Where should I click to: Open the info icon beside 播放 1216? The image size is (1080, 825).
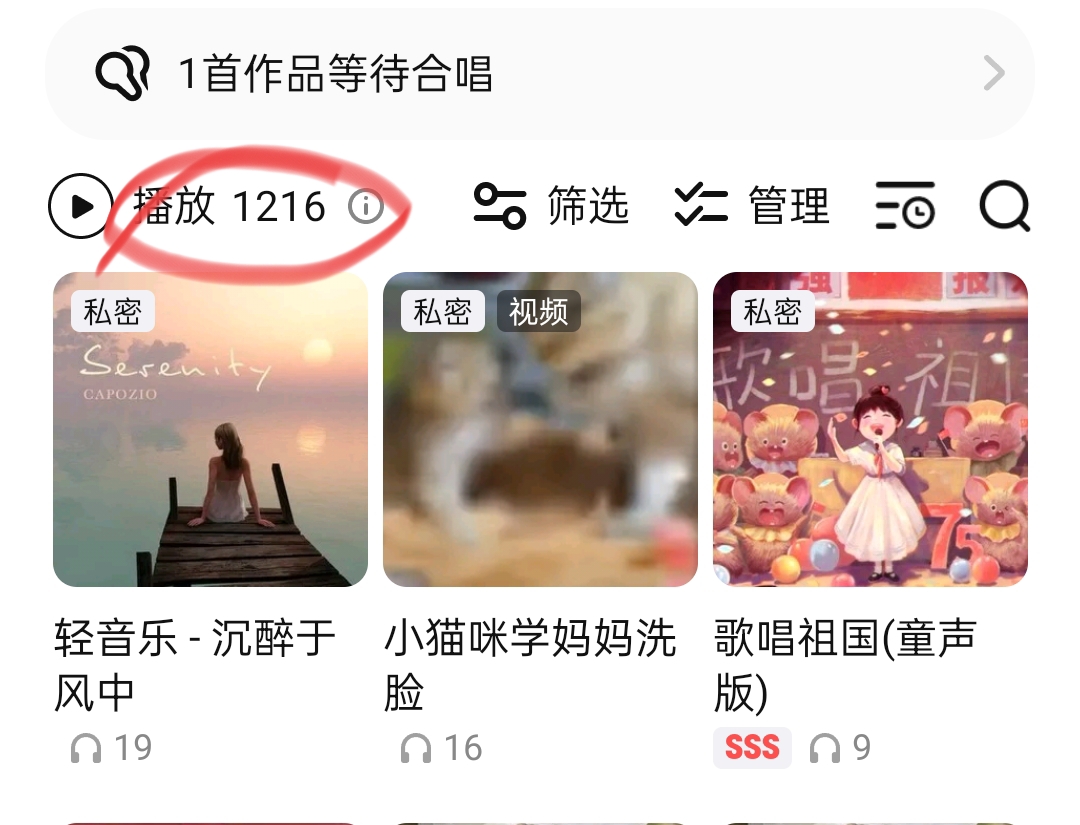(x=365, y=207)
